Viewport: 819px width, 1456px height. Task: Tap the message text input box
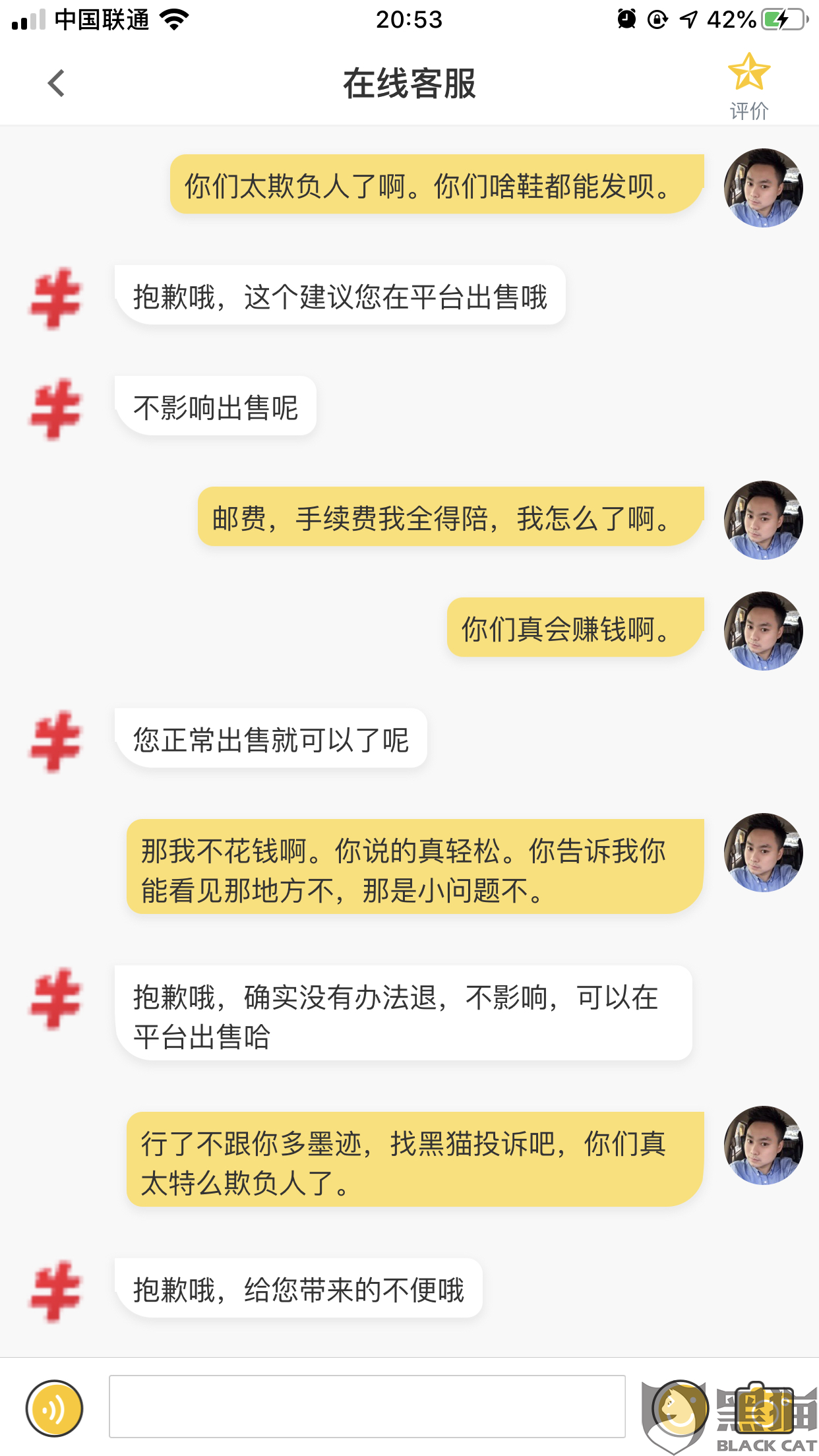click(367, 1407)
